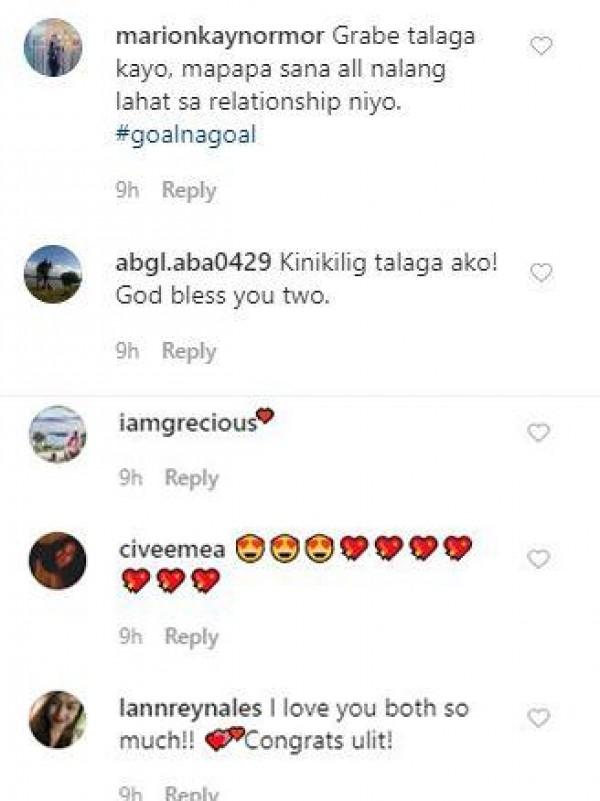Like abgl.aba0429's comment
This screenshot has height=801, width=600.
click(541, 273)
